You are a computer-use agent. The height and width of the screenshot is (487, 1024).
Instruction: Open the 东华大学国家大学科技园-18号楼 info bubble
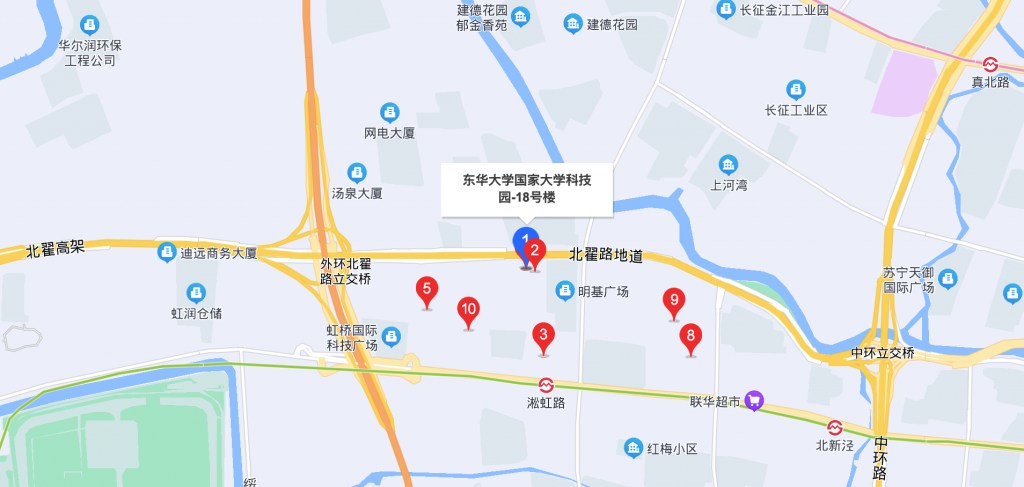[x=526, y=189]
